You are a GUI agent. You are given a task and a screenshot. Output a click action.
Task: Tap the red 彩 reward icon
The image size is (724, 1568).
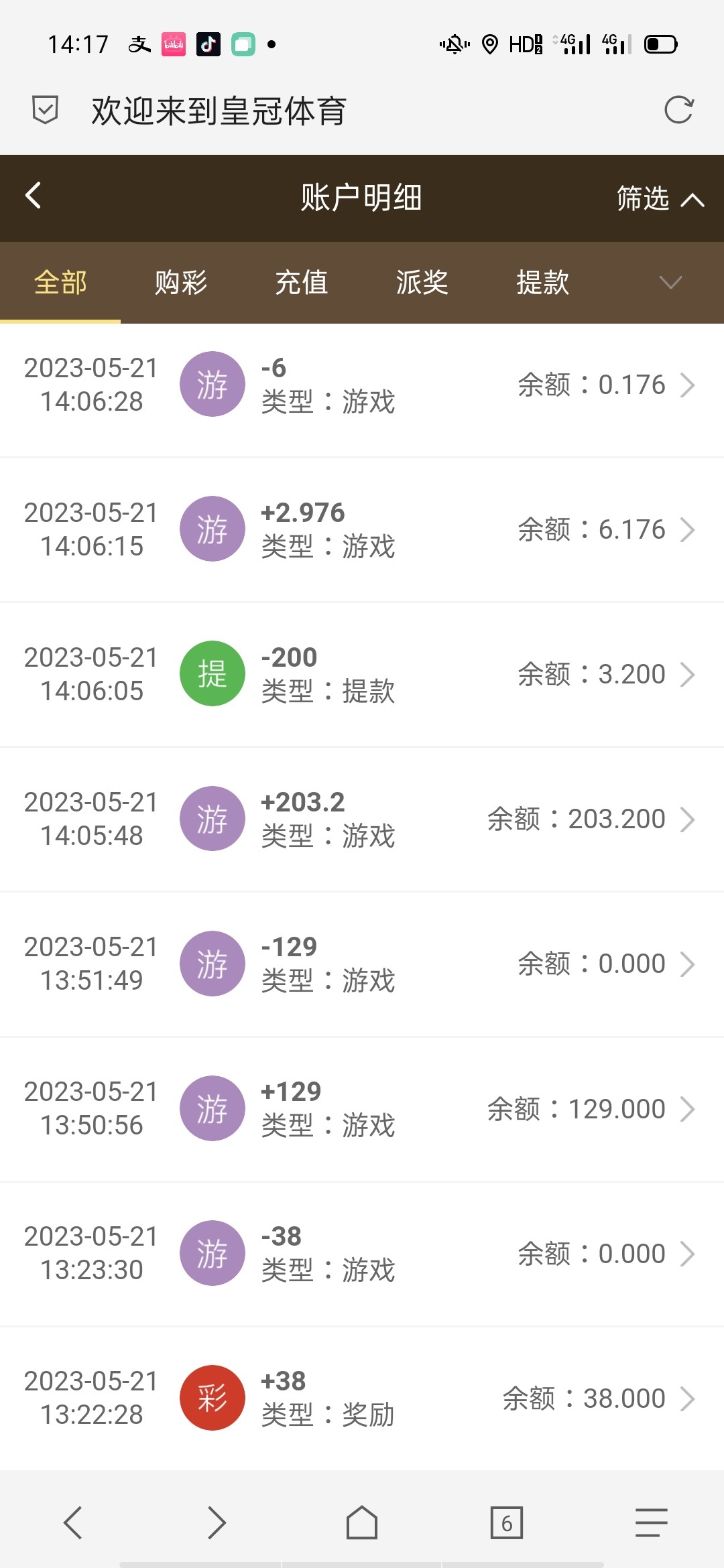[213, 1398]
